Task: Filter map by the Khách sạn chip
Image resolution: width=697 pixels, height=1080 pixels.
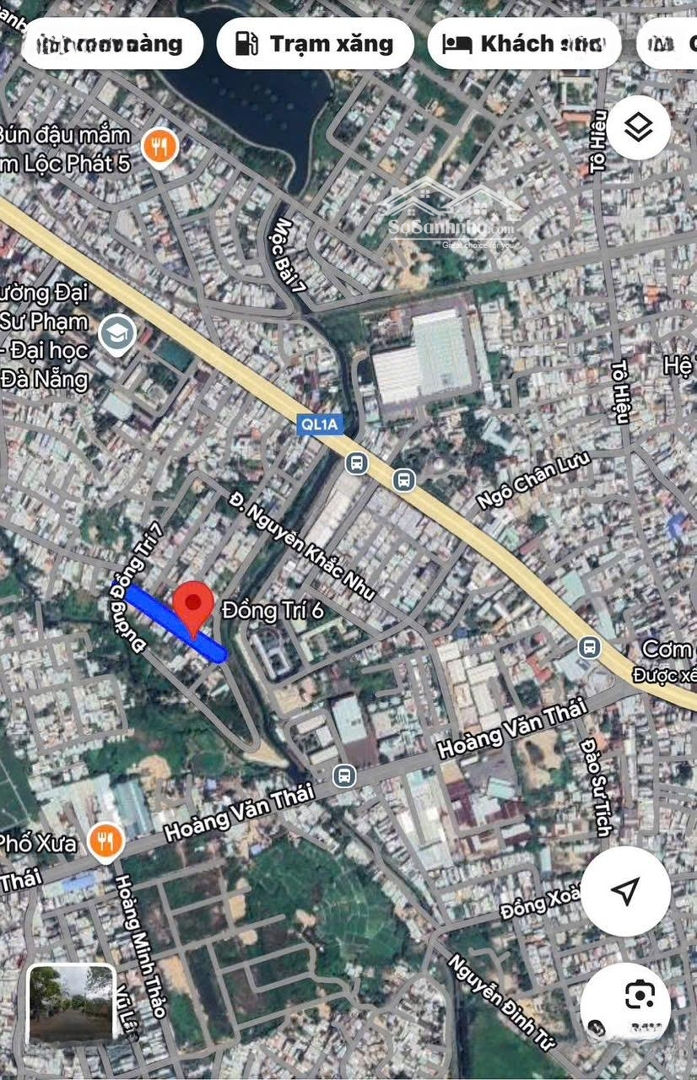Action: click(524, 44)
